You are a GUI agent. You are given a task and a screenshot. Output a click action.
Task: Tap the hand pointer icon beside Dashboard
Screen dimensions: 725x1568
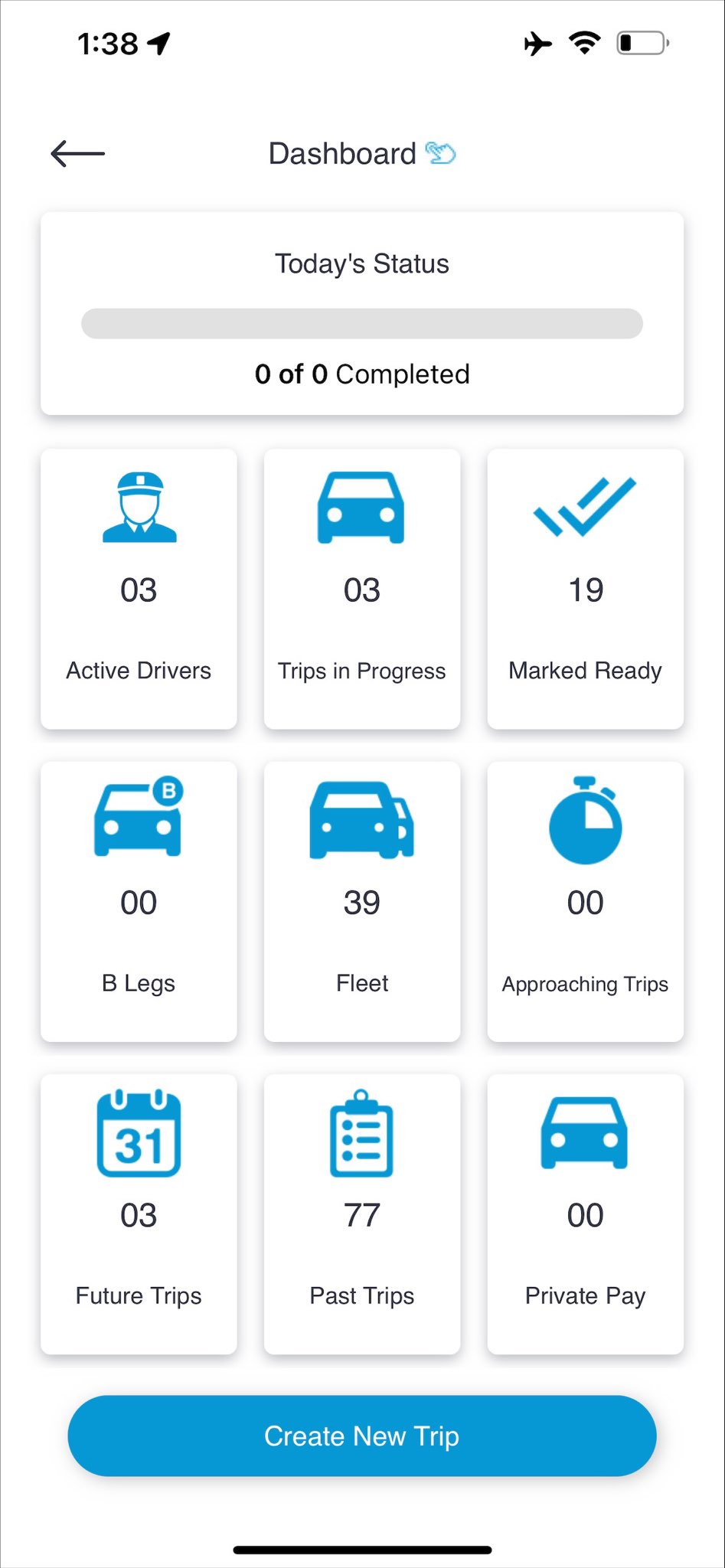441,153
